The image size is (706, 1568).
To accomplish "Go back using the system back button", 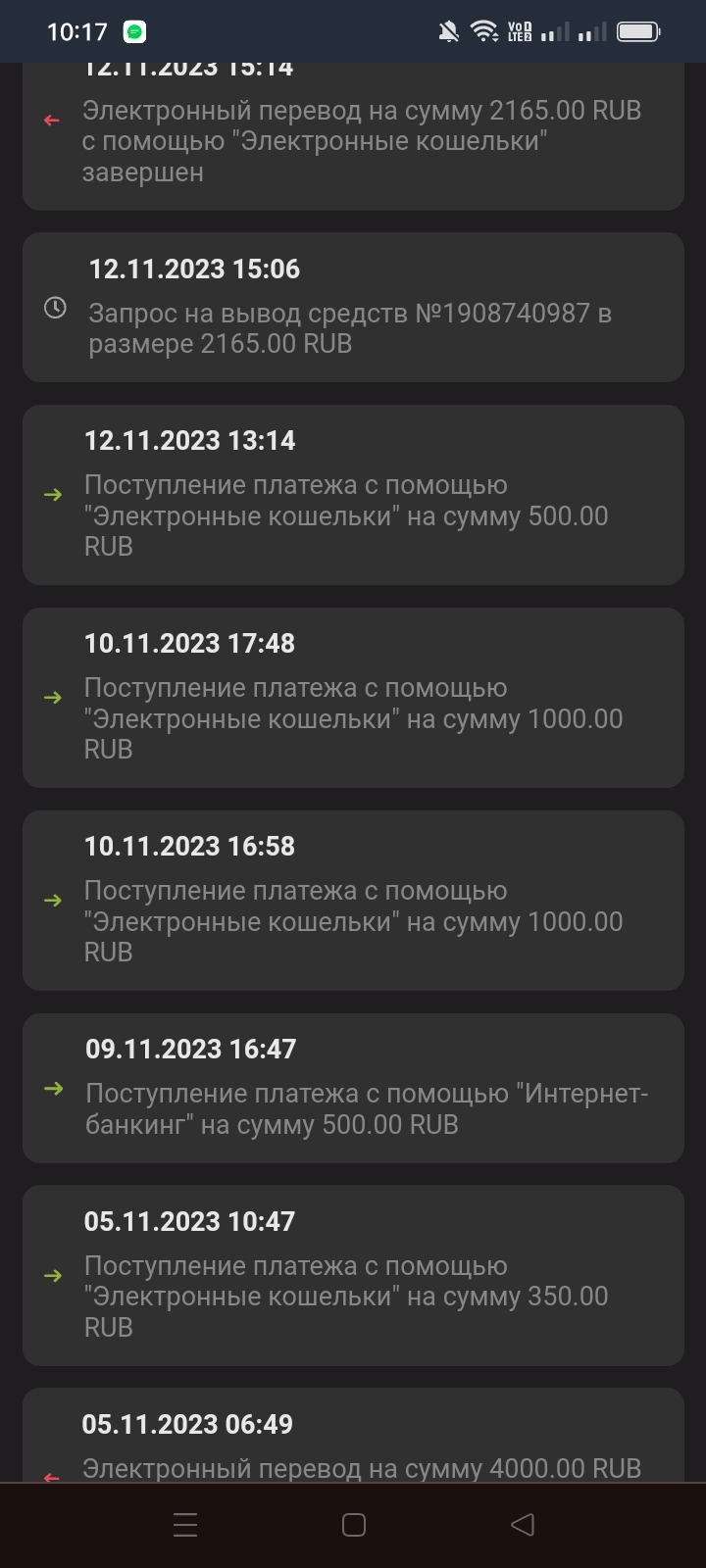I will [x=523, y=1525].
